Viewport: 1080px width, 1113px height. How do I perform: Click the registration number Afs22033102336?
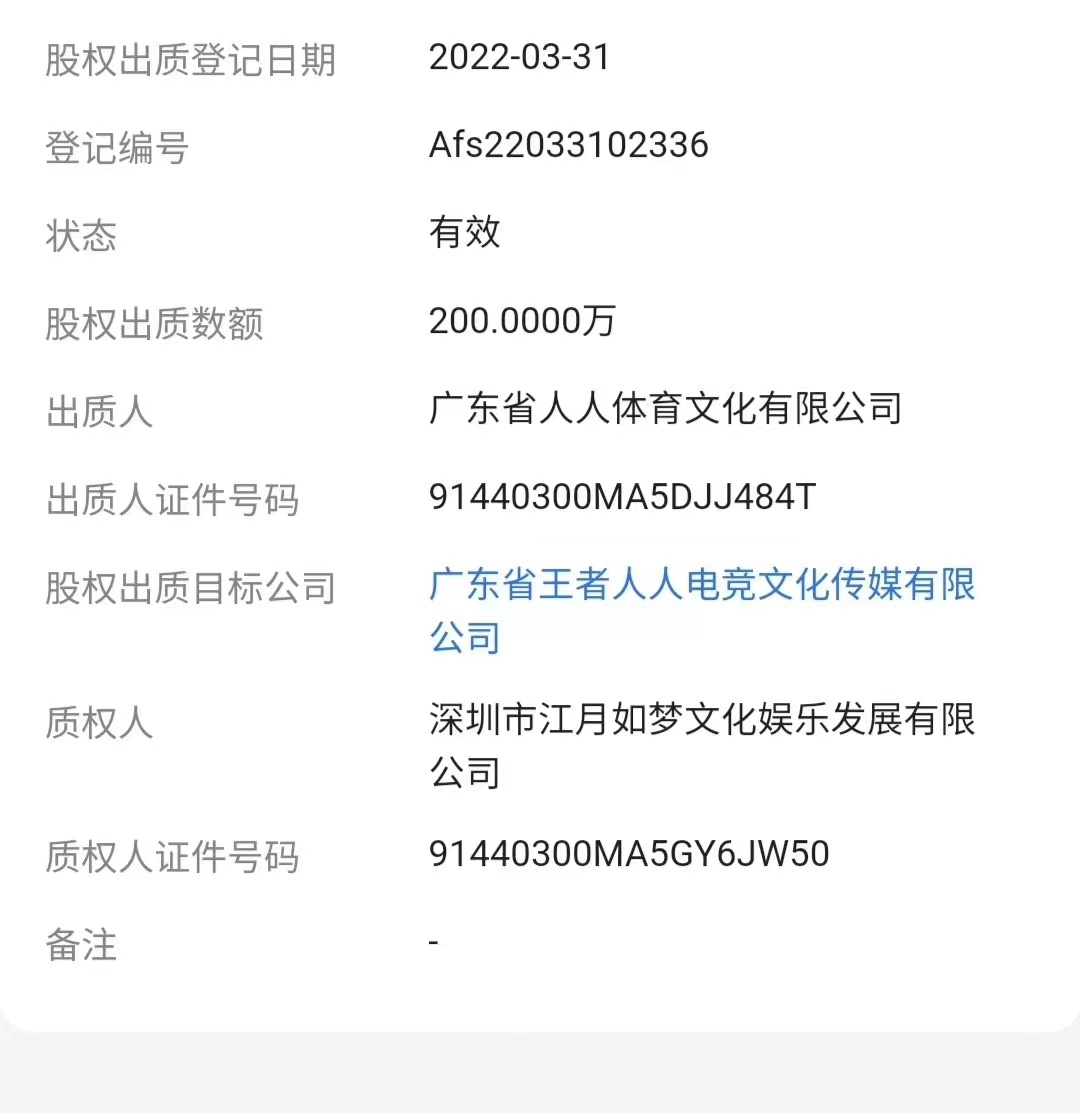pos(566,145)
